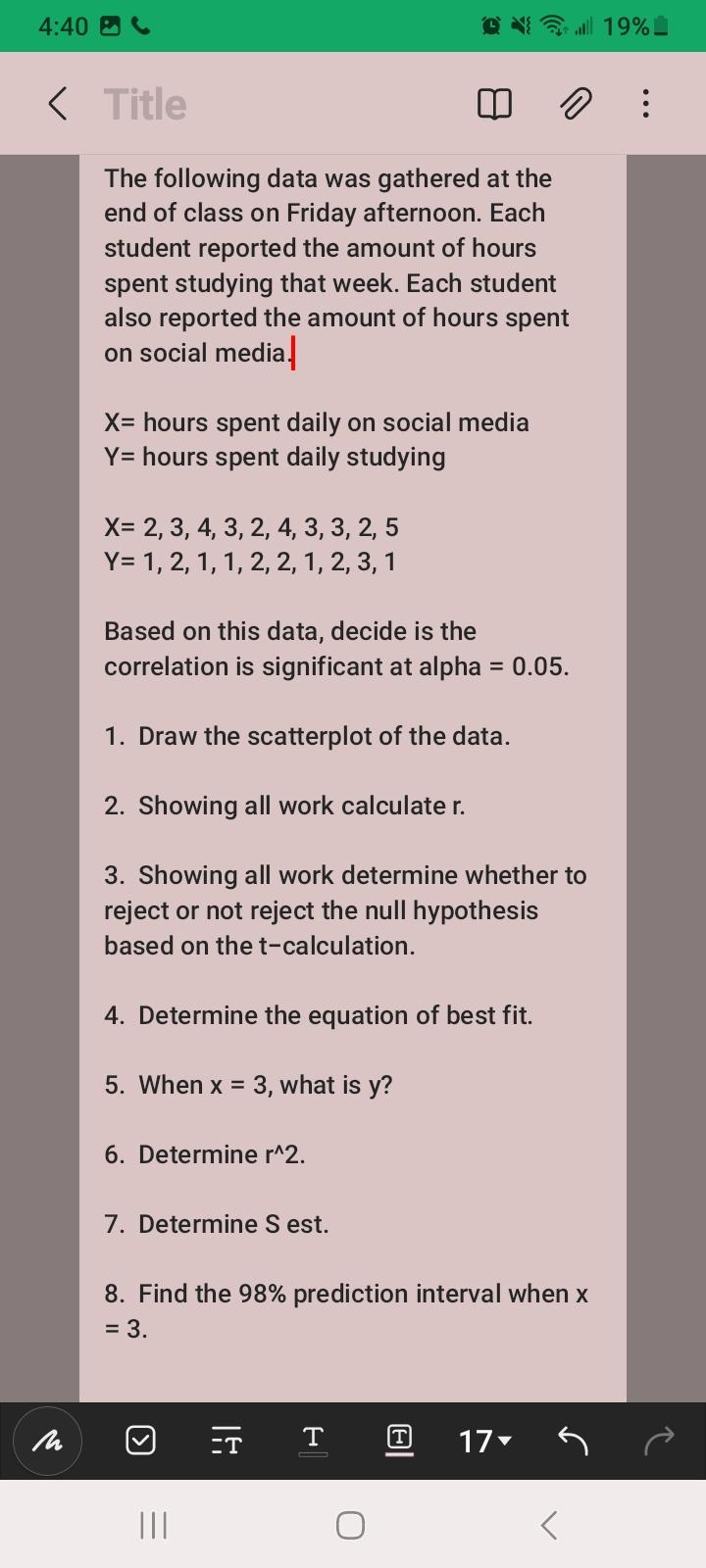Redo the last undone edit

(x=659, y=1441)
